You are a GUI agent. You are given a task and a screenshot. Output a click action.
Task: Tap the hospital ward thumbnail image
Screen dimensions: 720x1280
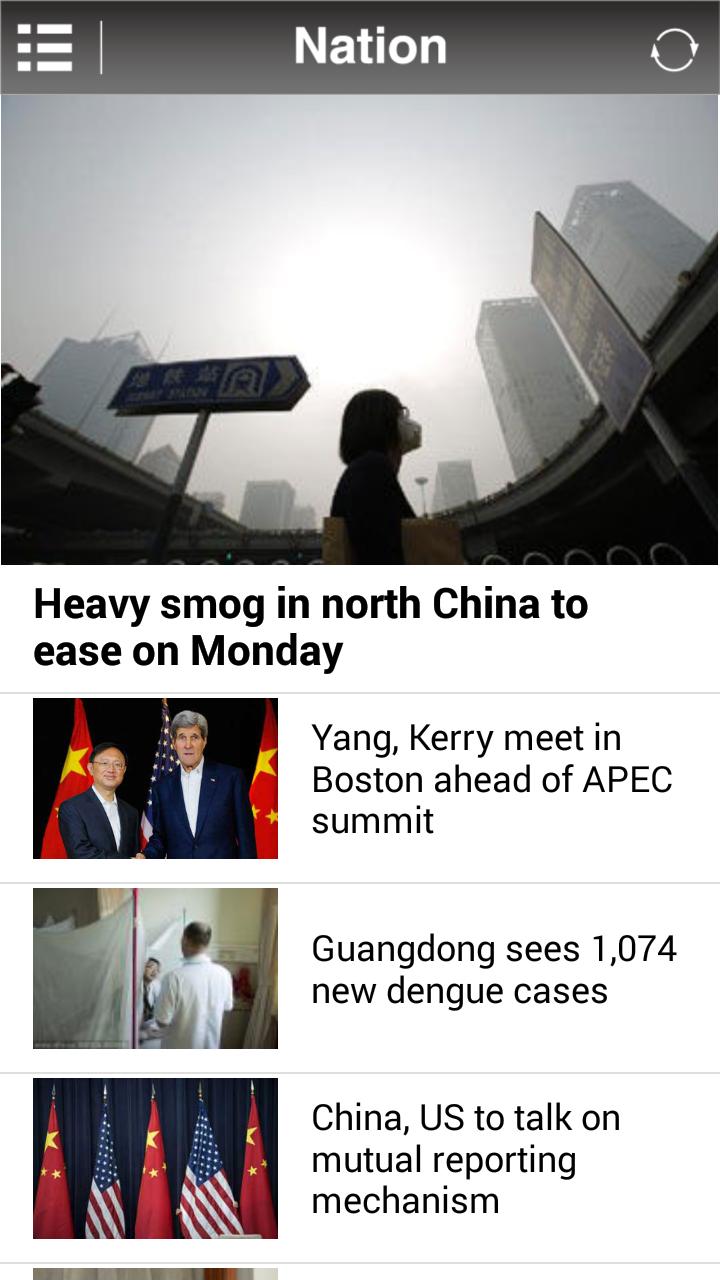point(156,968)
